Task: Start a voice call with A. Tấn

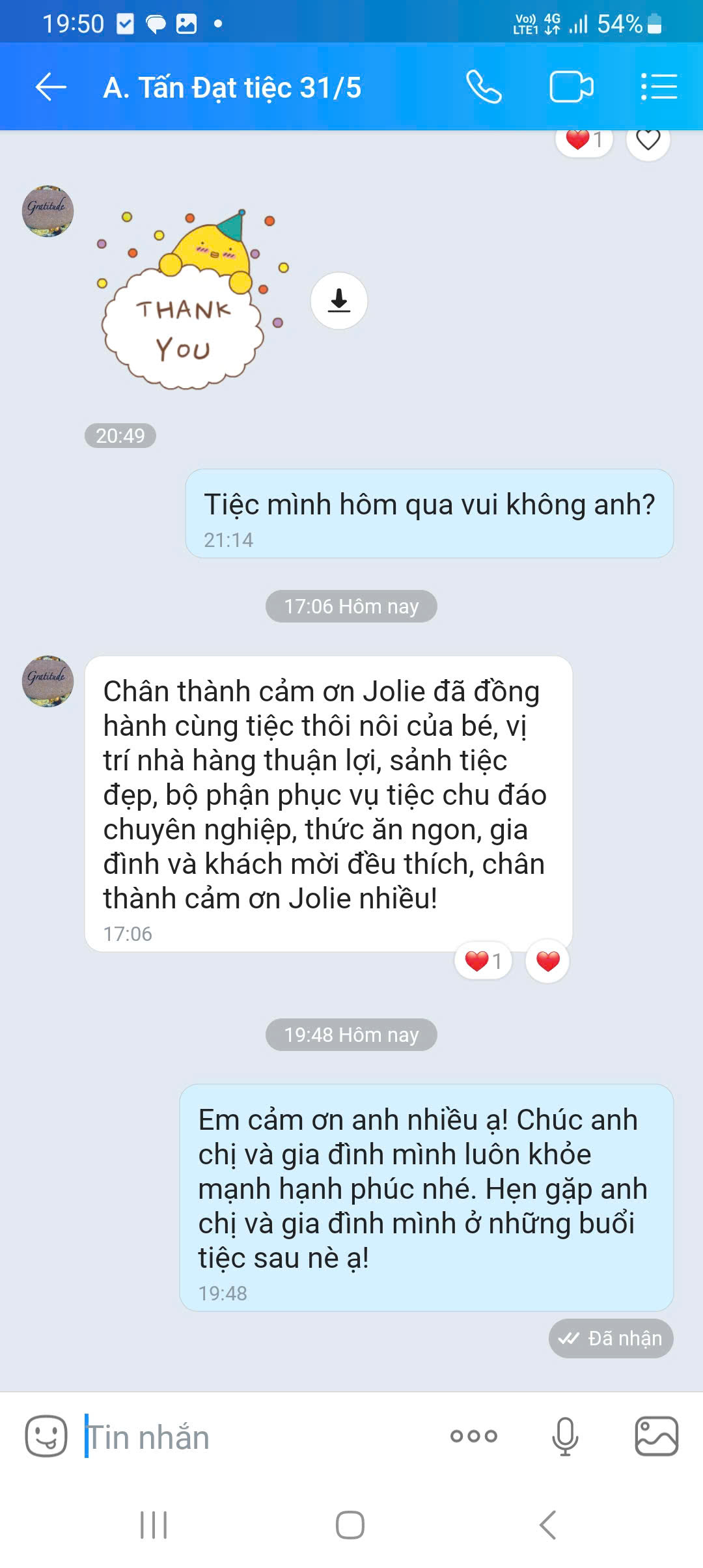Action: click(x=484, y=87)
